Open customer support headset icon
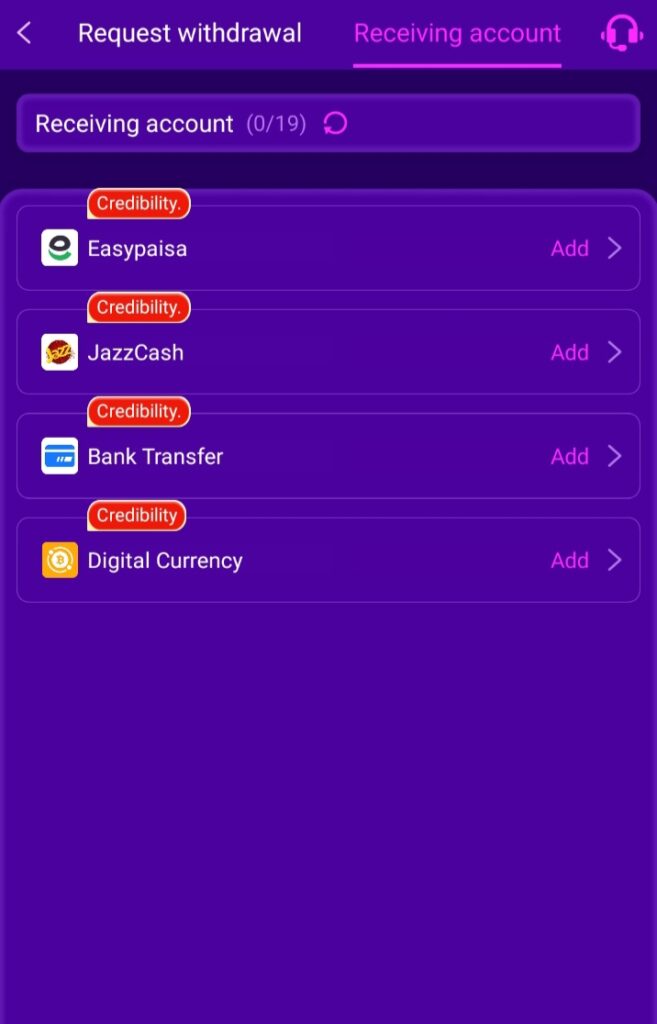This screenshot has width=657, height=1024. [621, 33]
